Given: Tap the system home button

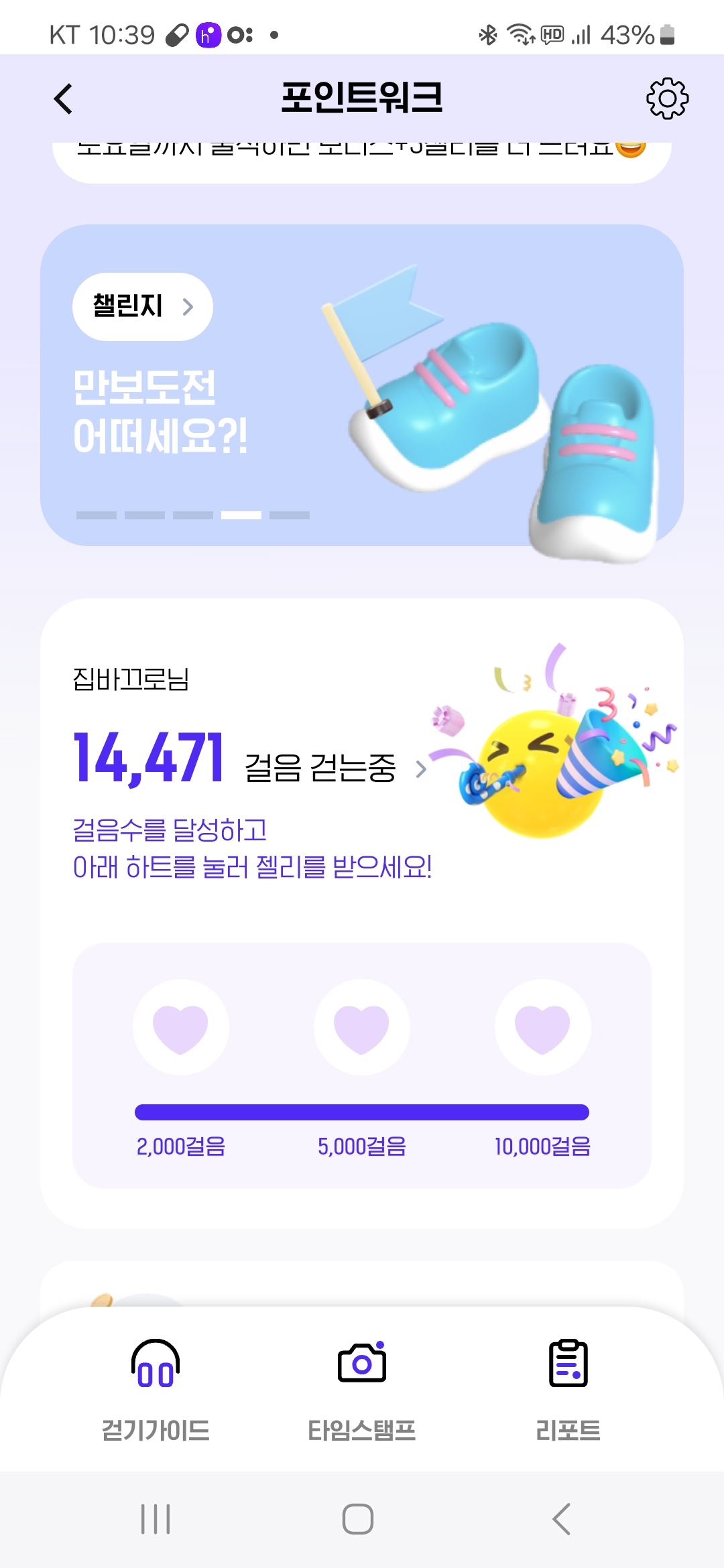Looking at the screenshot, I should 358,1519.
